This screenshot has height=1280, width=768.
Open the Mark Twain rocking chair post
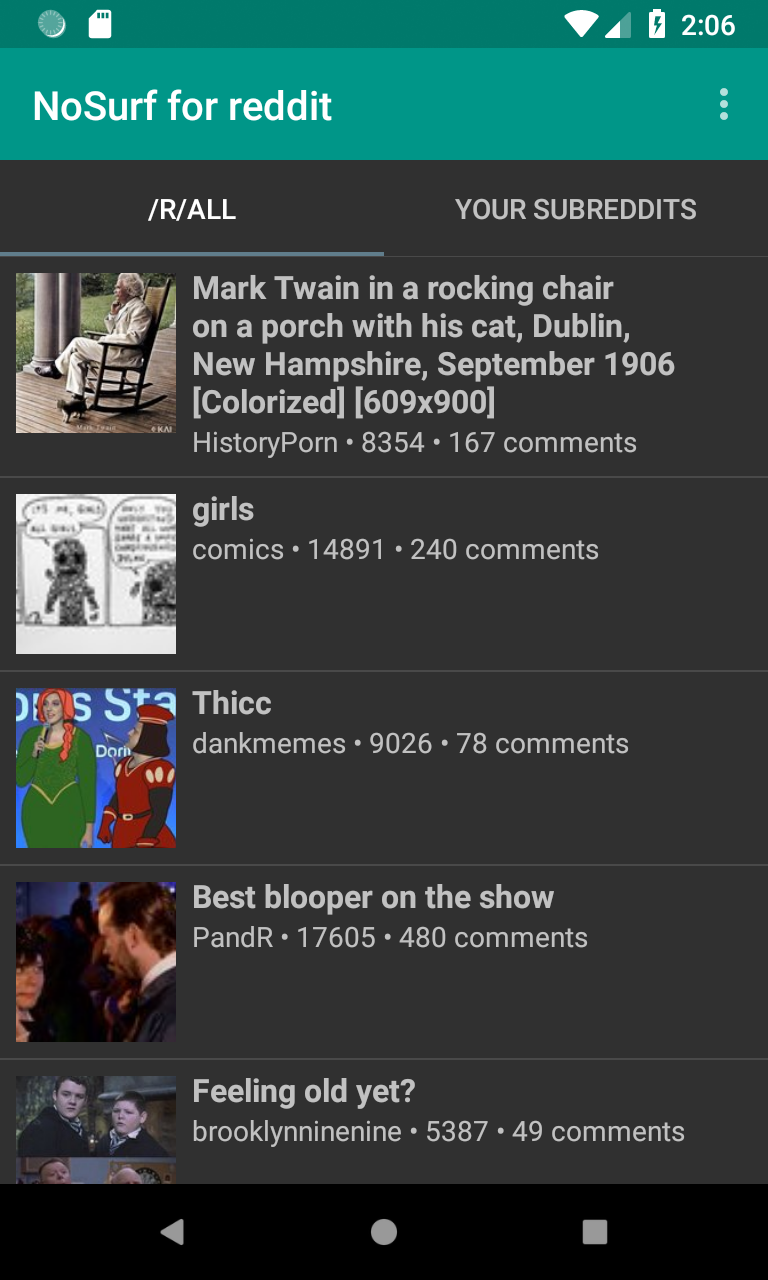click(384, 367)
